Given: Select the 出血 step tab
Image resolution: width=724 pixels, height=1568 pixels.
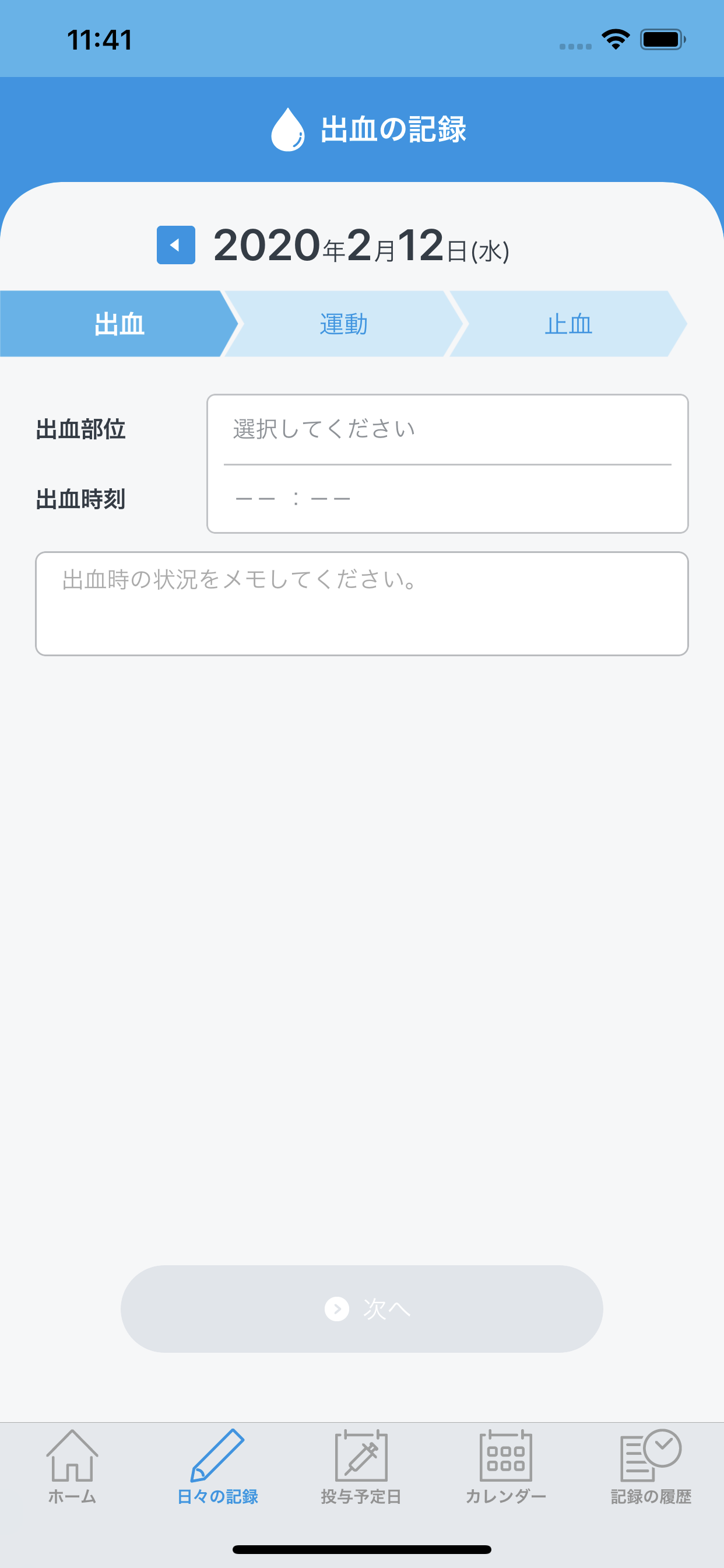Looking at the screenshot, I should coord(119,324).
